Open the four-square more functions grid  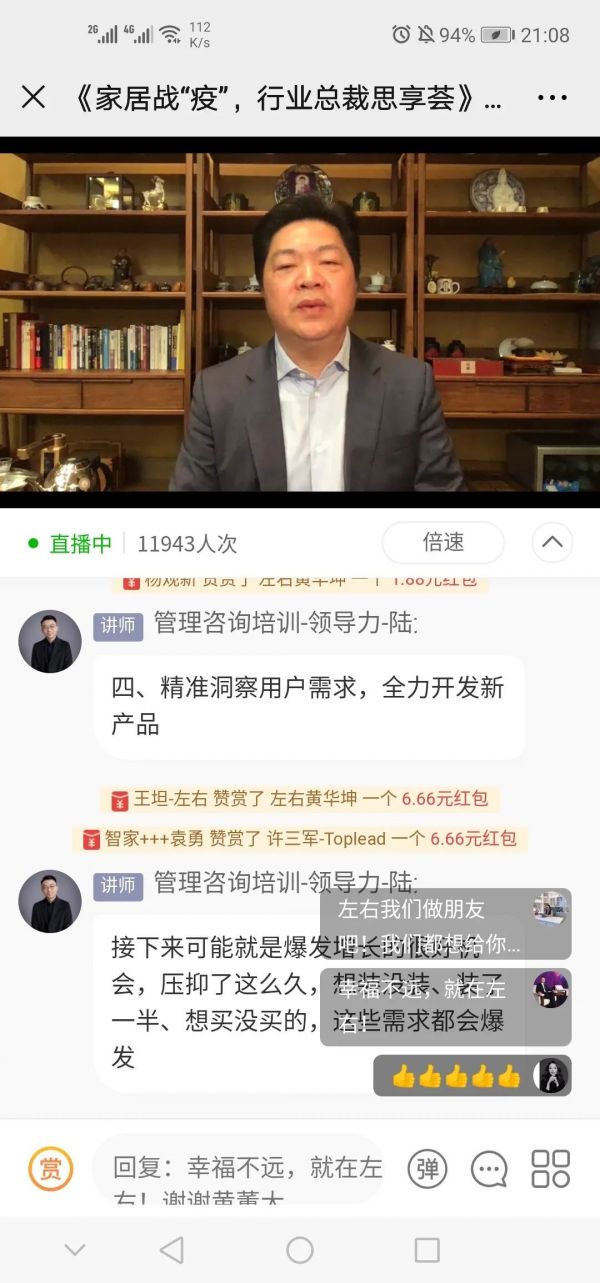(x=550, y=1168)
